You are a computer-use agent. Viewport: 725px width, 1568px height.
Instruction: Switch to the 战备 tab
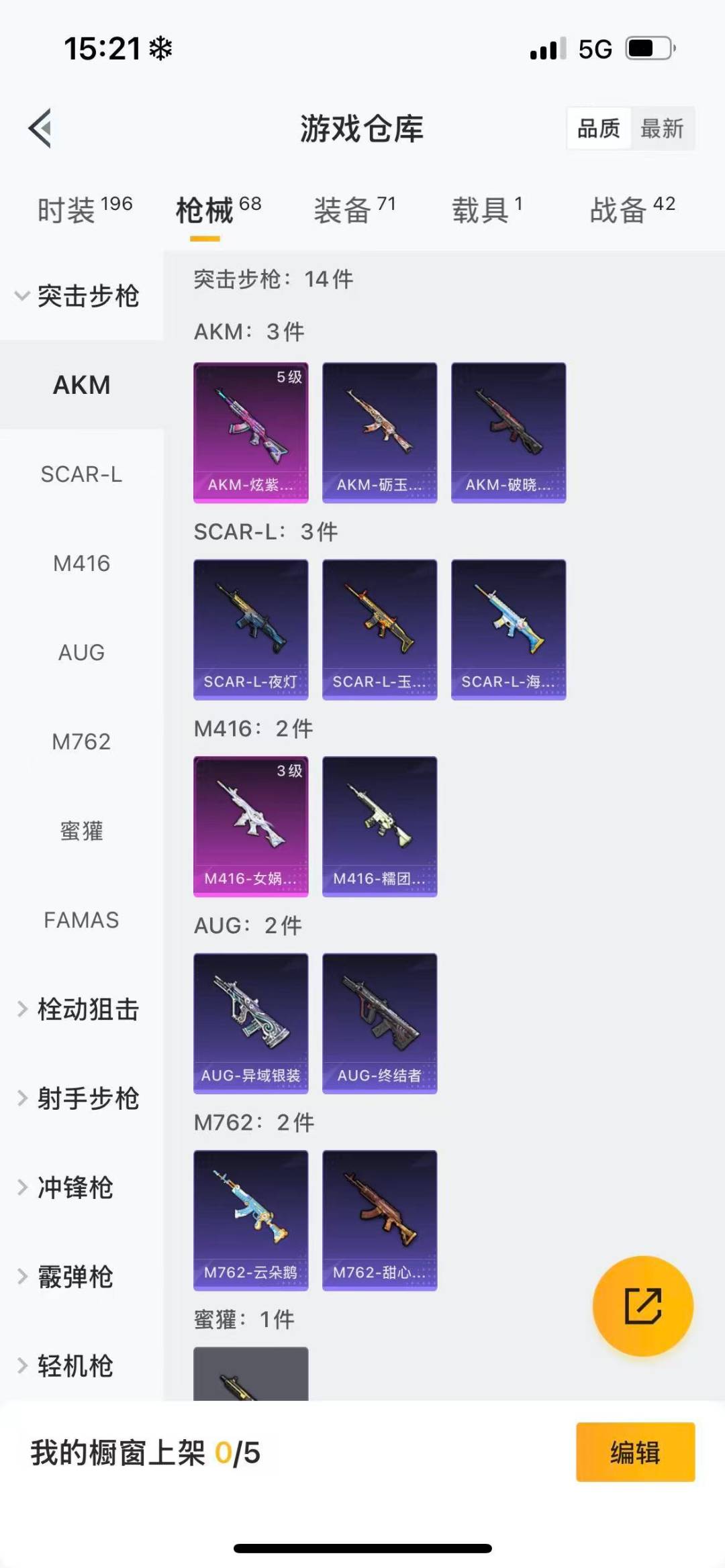click(x=632, y=210)
